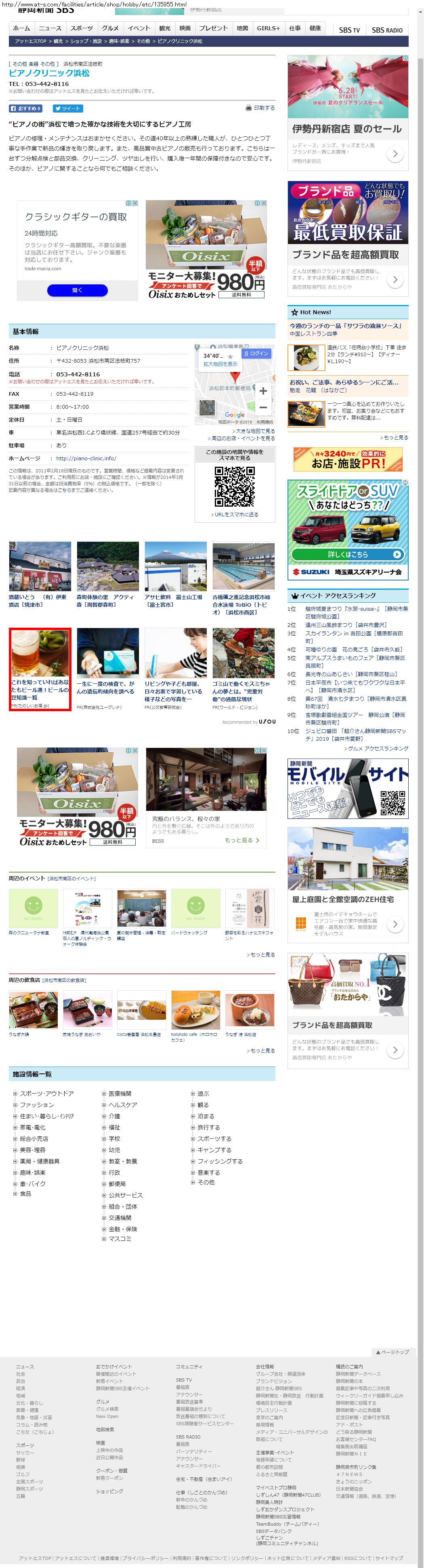Tap the 印刷する print link

(x=260, y=108)
